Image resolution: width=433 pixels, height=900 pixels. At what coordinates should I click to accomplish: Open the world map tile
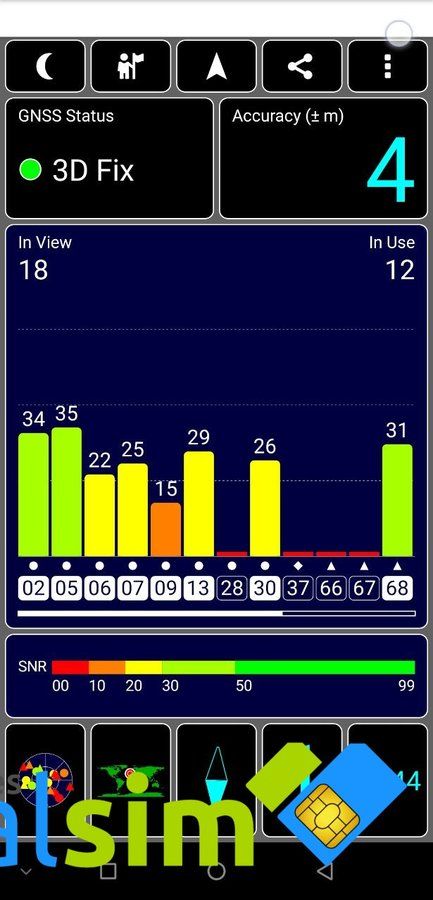point(131,779)
